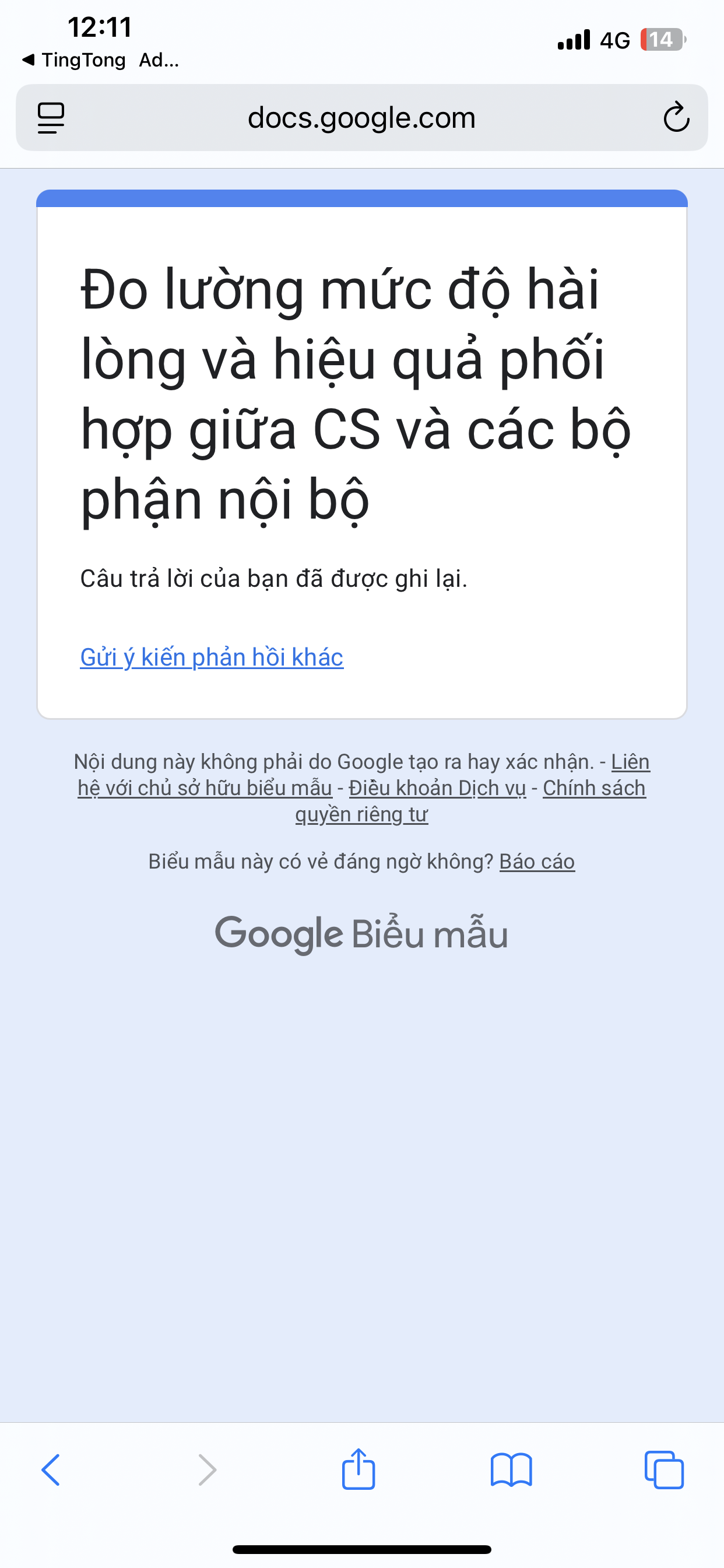The width and height of the screenshot is (724, 1568).
Task: Open 'Gửi ý kiến phản hồi khác' link
Action: [212, 657]
